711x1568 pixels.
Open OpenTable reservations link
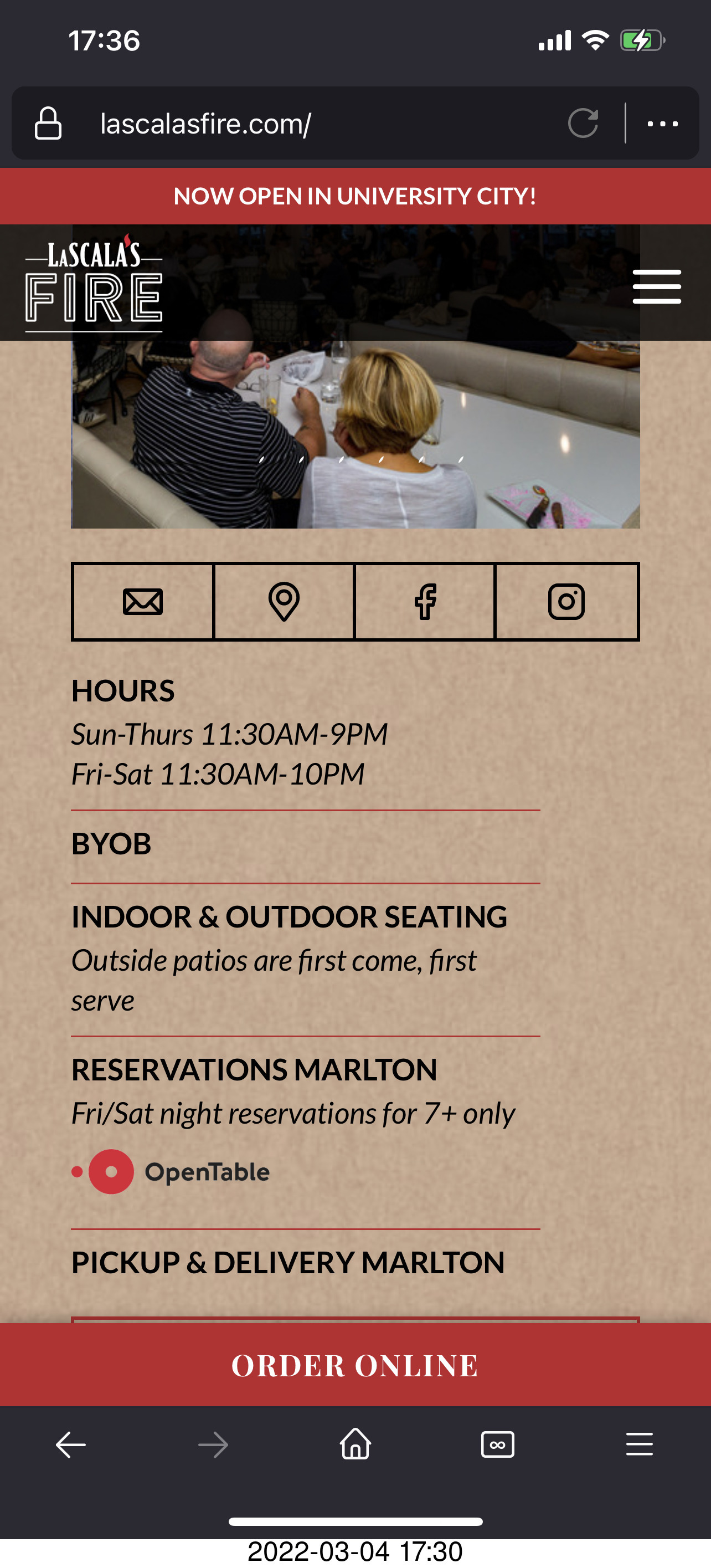tap(171, 1171)
